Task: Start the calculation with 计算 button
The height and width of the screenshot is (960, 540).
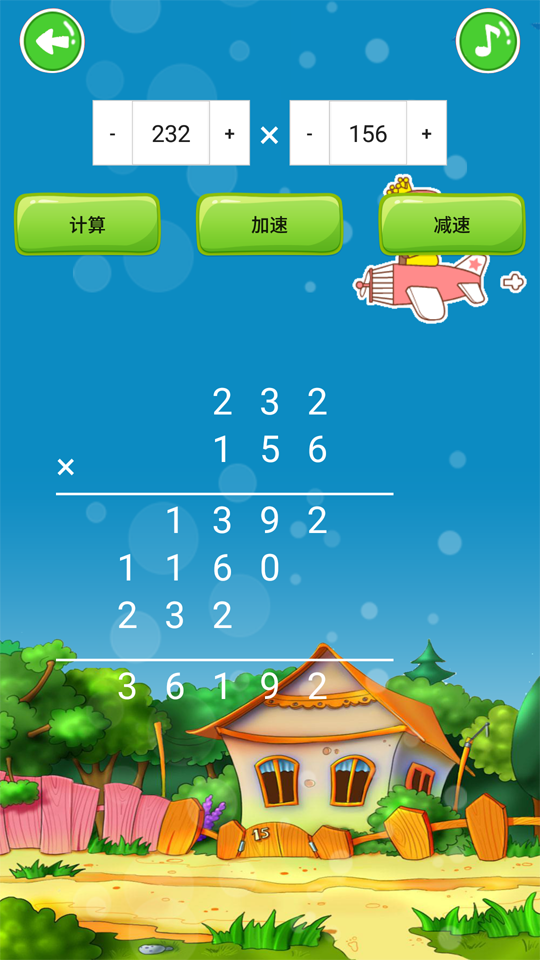Action: (88, 225)
